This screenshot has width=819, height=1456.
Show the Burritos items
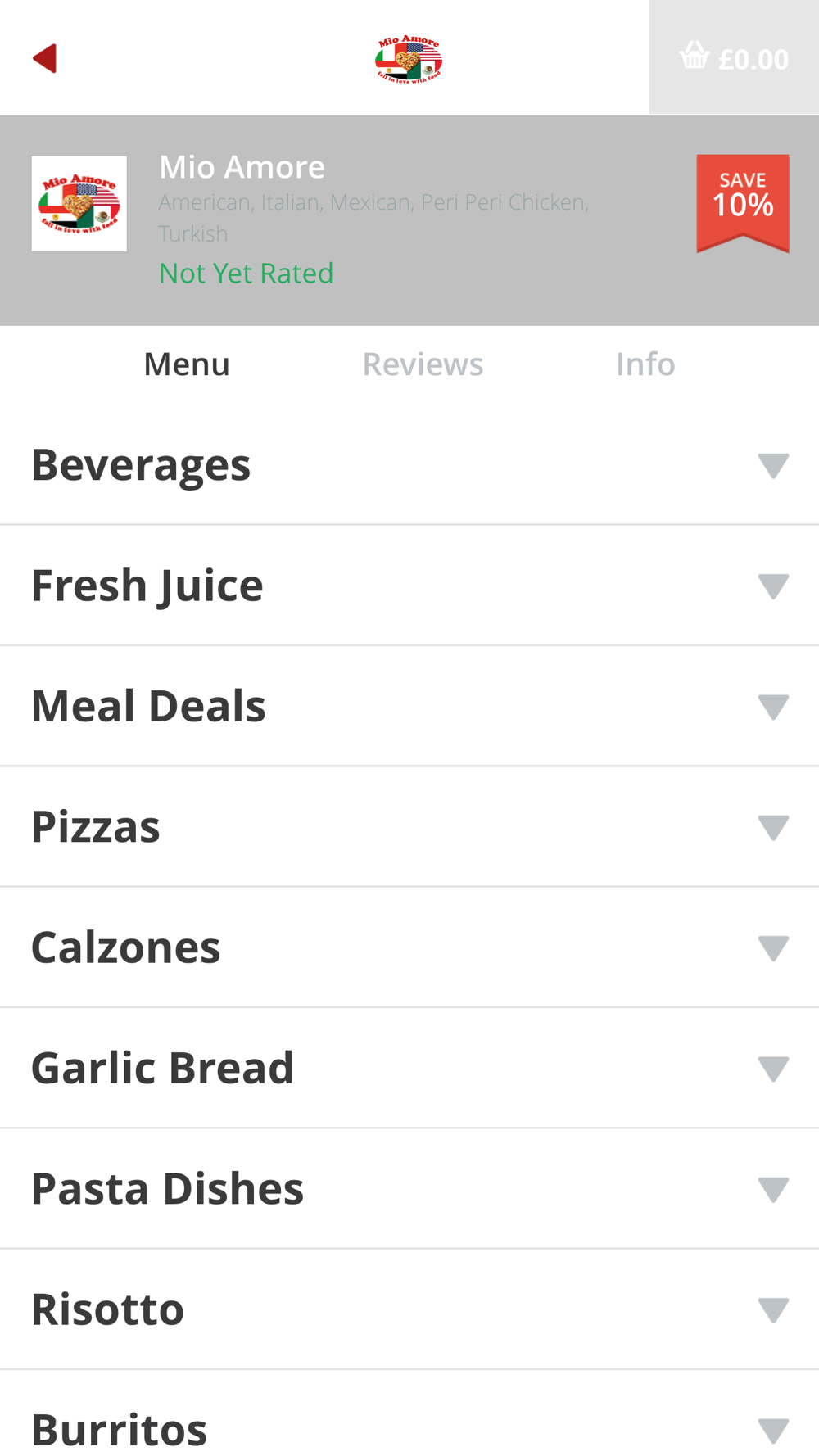click(x=409, y=1413)
